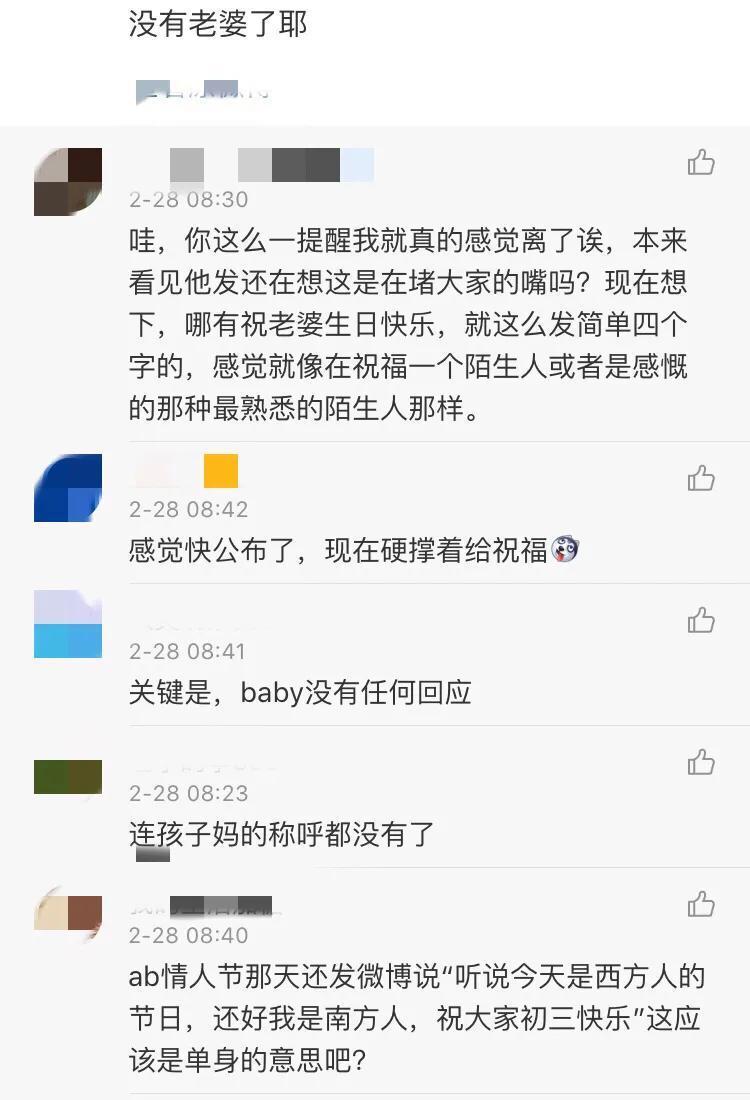
Task: Open avatar of the 08:30 commenter
Action: 68,182
